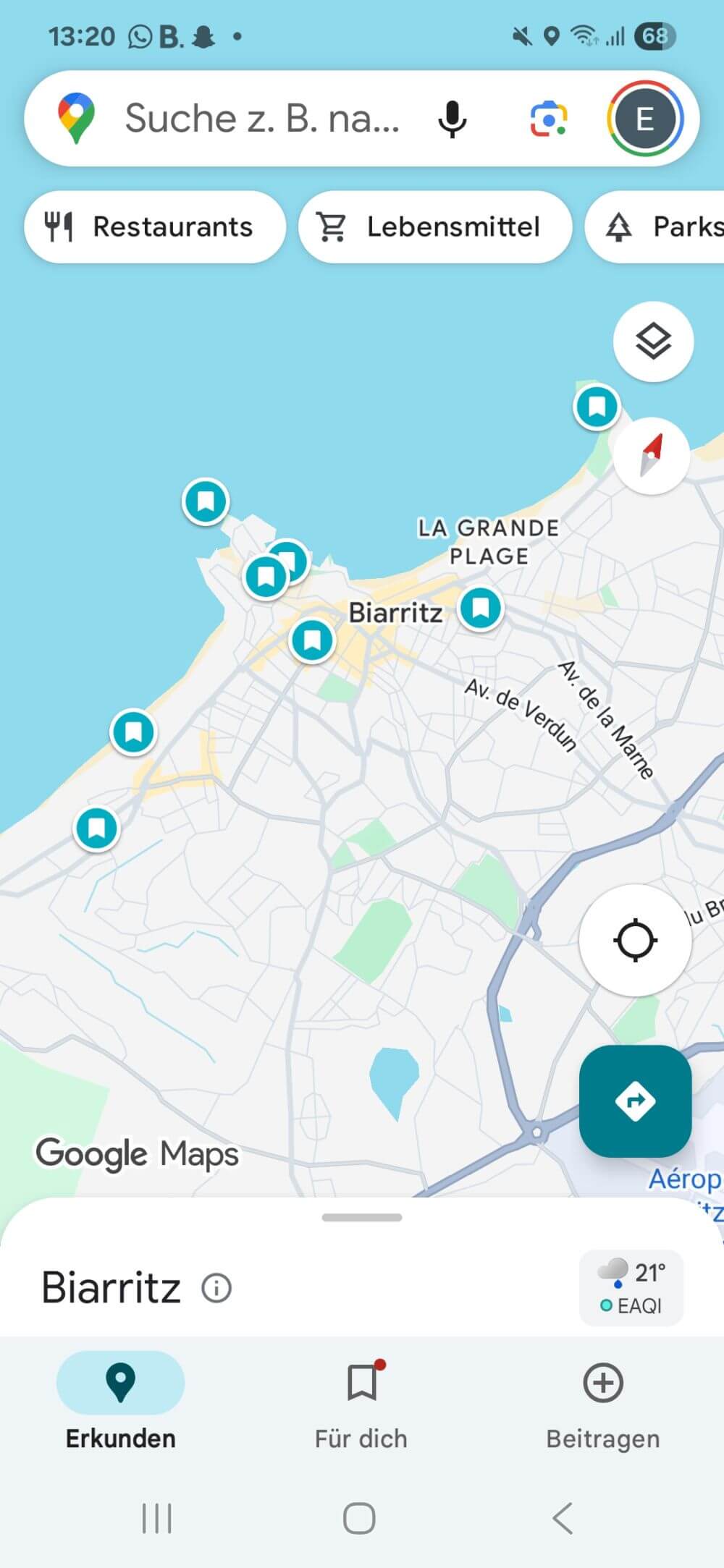Show info about Biarritz
724x1568 pixels.
click(216, 1288)
